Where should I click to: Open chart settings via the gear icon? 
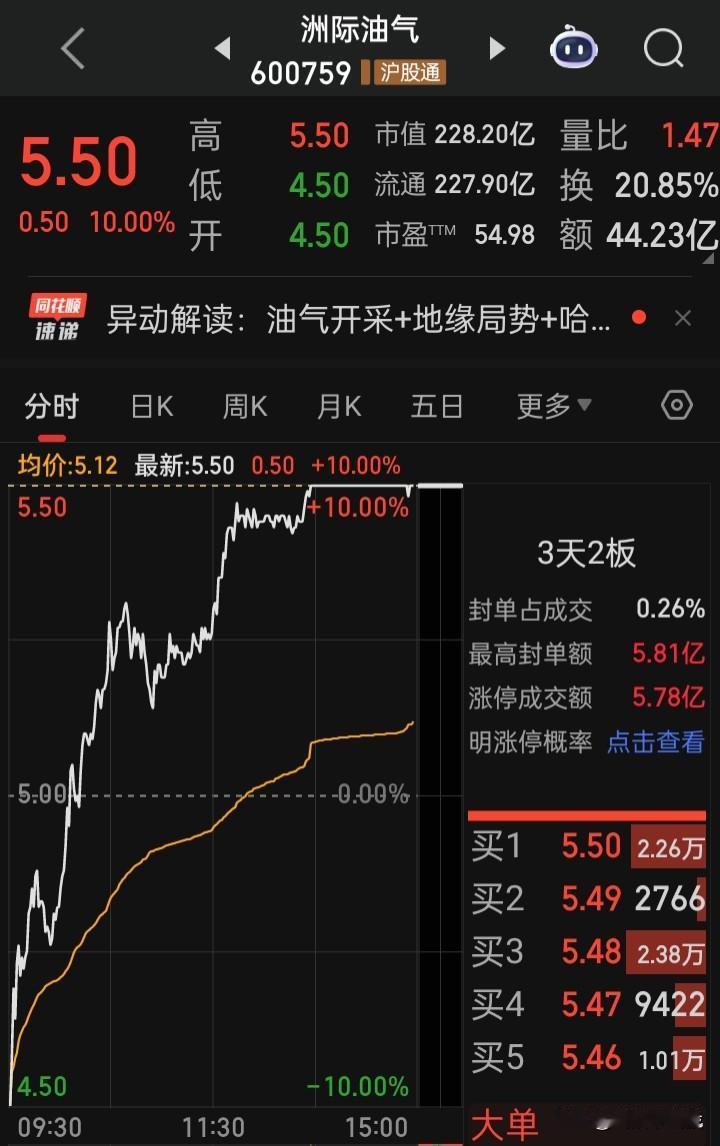pos(677,405)
